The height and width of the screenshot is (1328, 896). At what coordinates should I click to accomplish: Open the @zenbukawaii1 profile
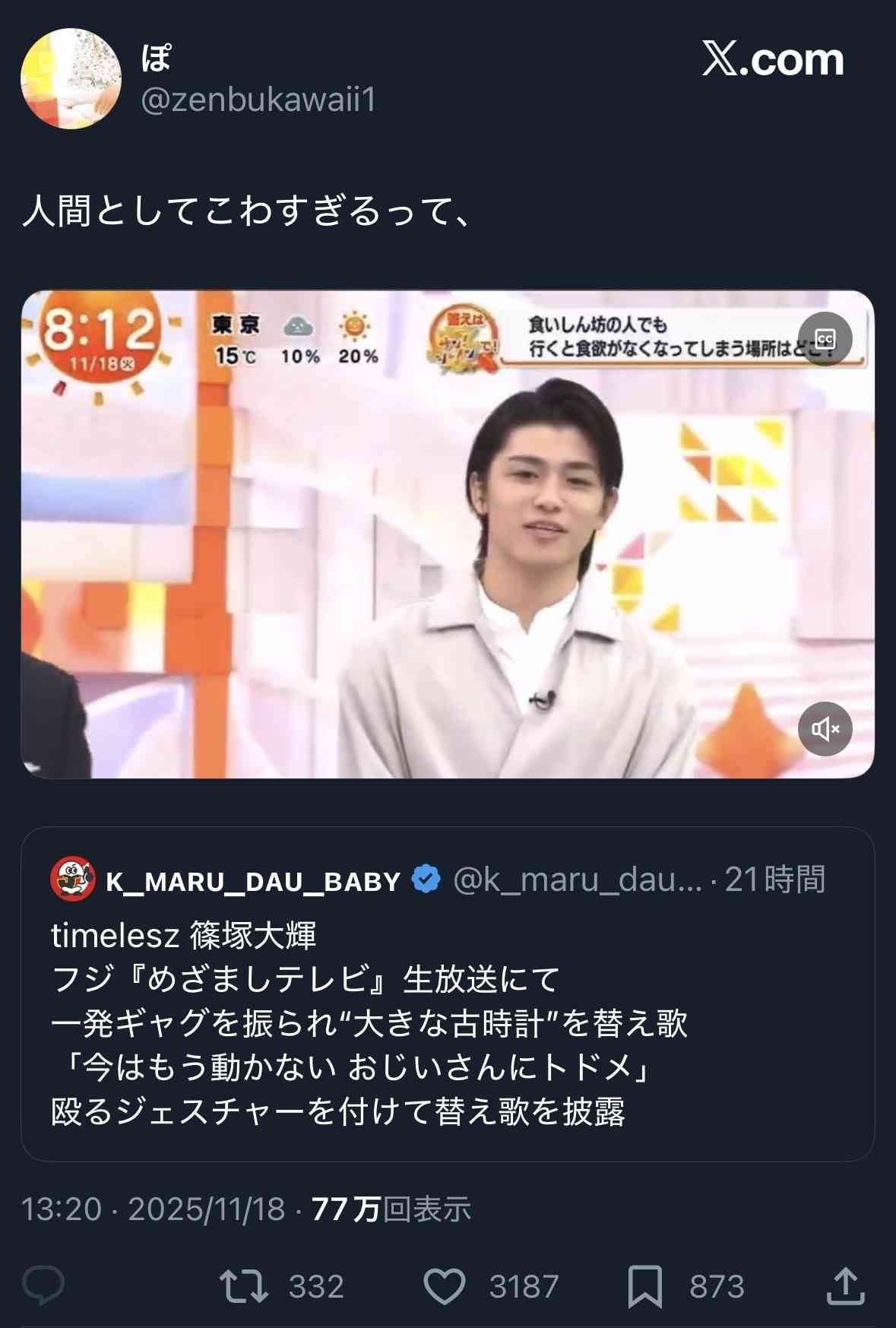point(258,100)
